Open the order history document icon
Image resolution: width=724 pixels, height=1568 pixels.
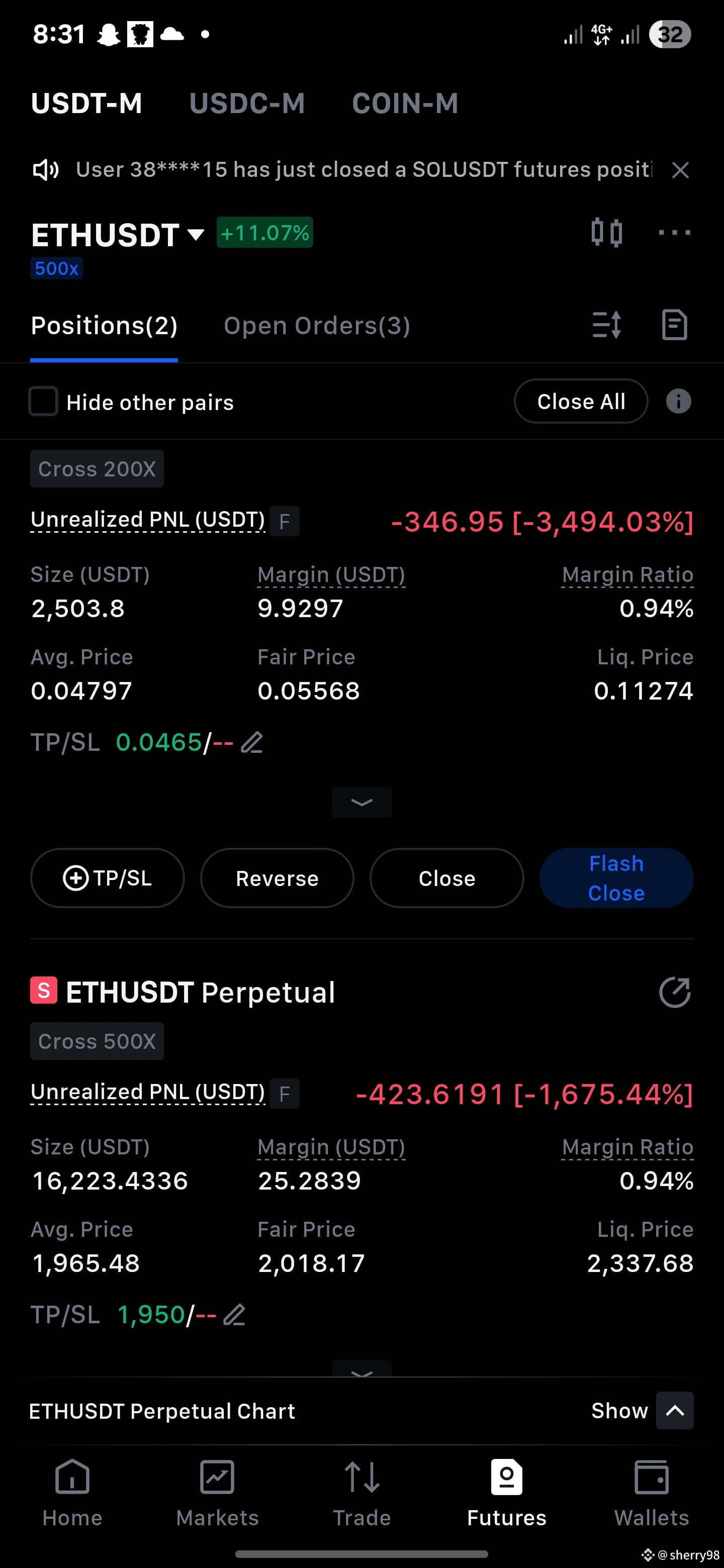coord(674,325)
